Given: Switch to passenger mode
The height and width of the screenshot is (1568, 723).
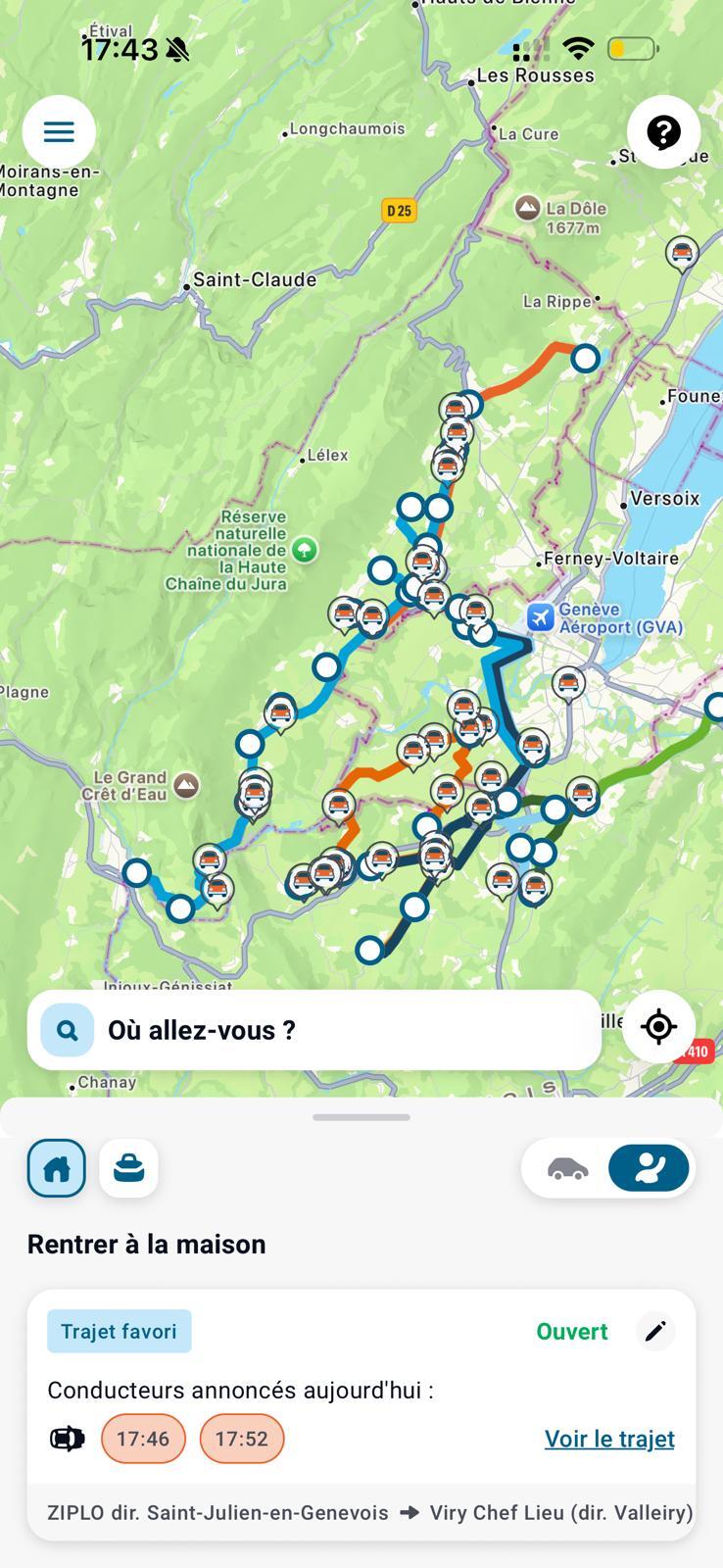Looking at the screenshot, I should coord(649,1168).
